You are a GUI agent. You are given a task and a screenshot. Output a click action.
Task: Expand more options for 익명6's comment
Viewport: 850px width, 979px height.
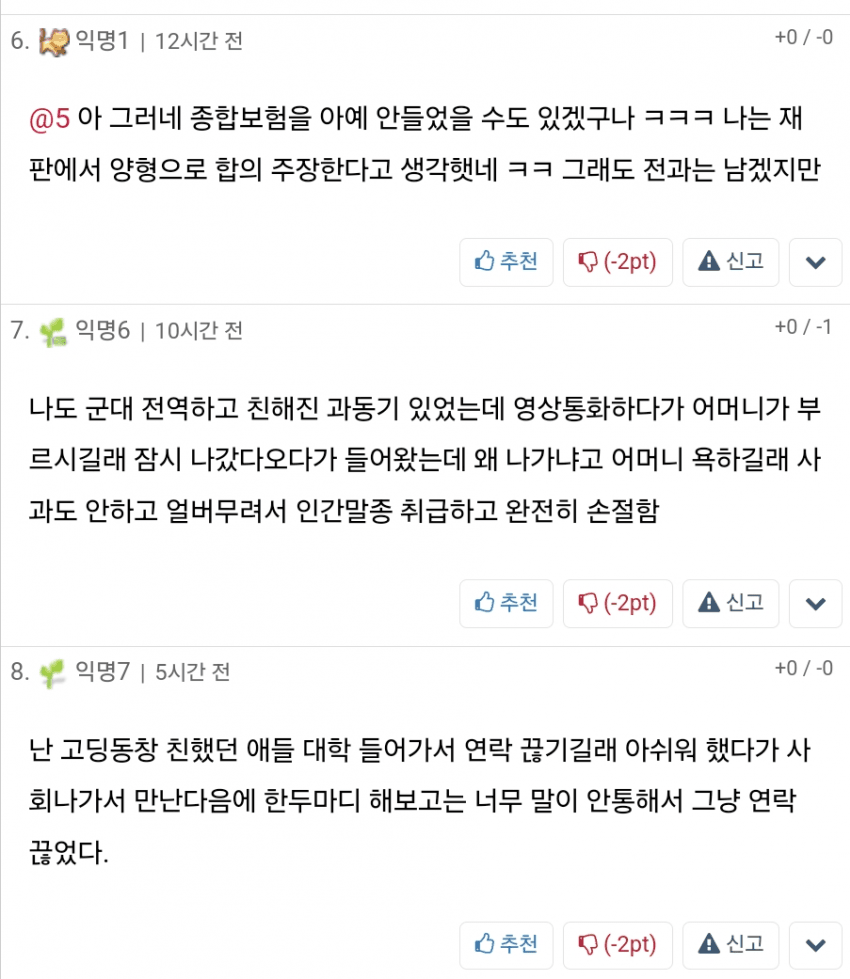[815, 603]
